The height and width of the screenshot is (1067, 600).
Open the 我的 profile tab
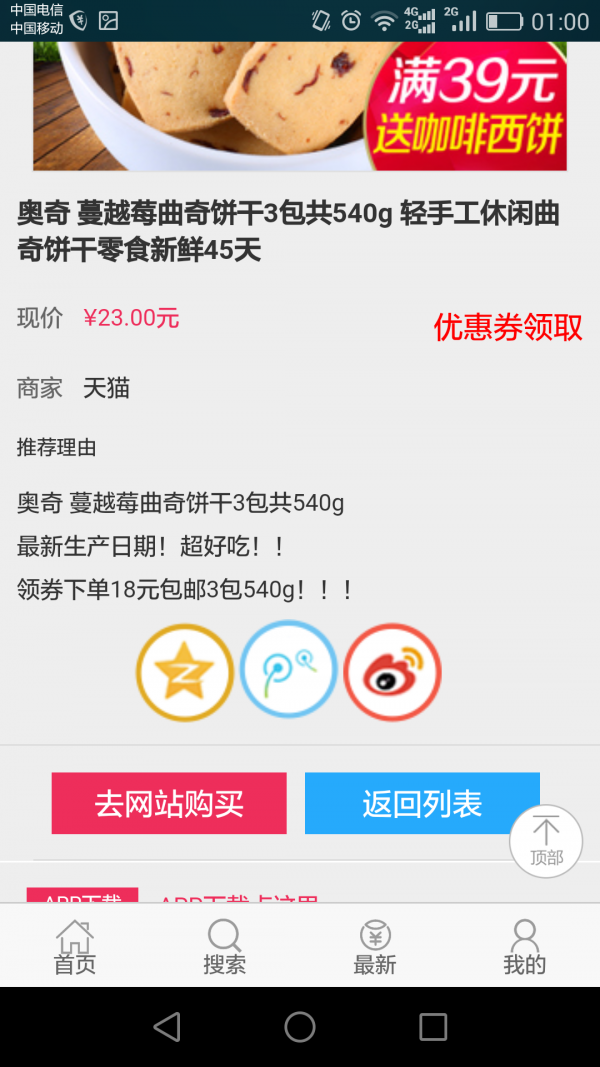(524, 947)
